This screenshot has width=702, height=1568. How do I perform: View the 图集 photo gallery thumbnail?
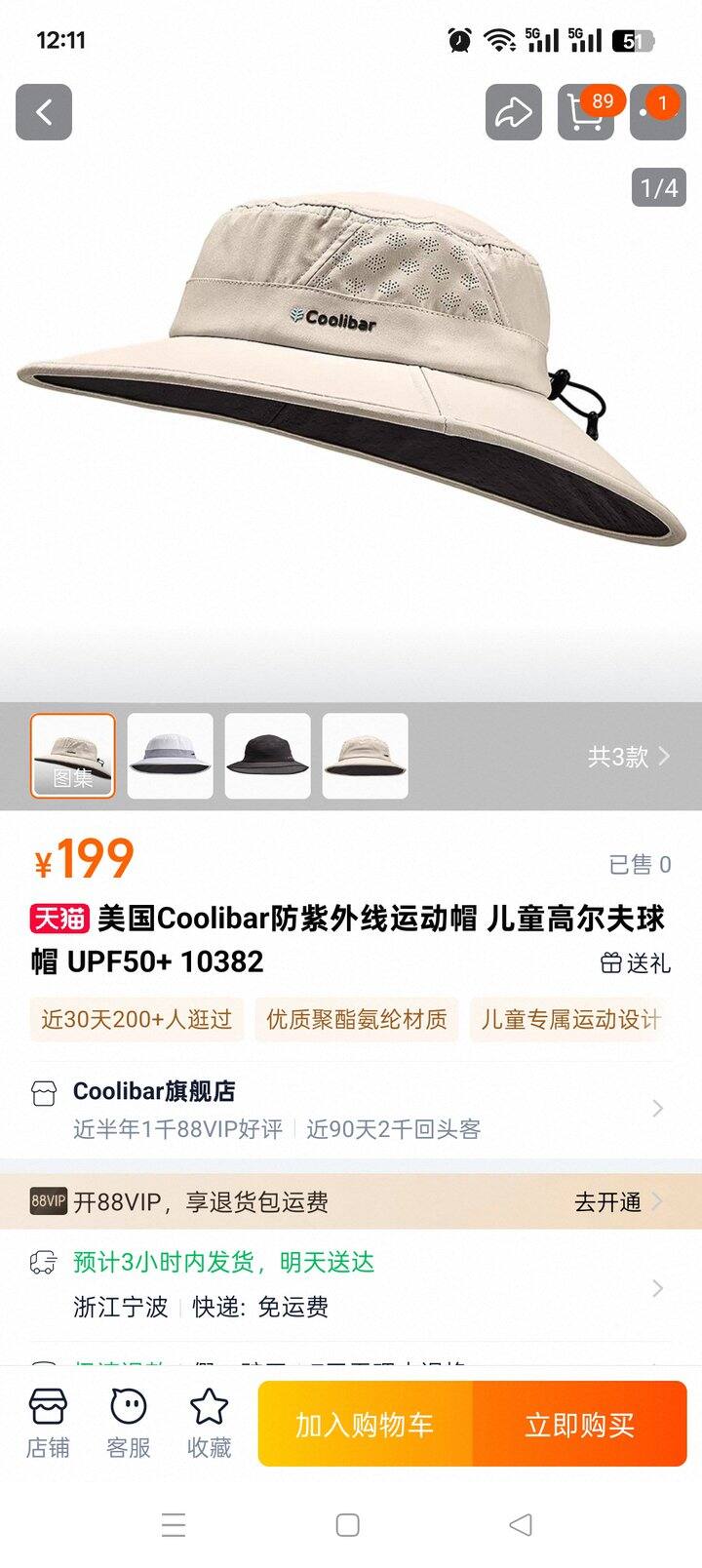73,756
